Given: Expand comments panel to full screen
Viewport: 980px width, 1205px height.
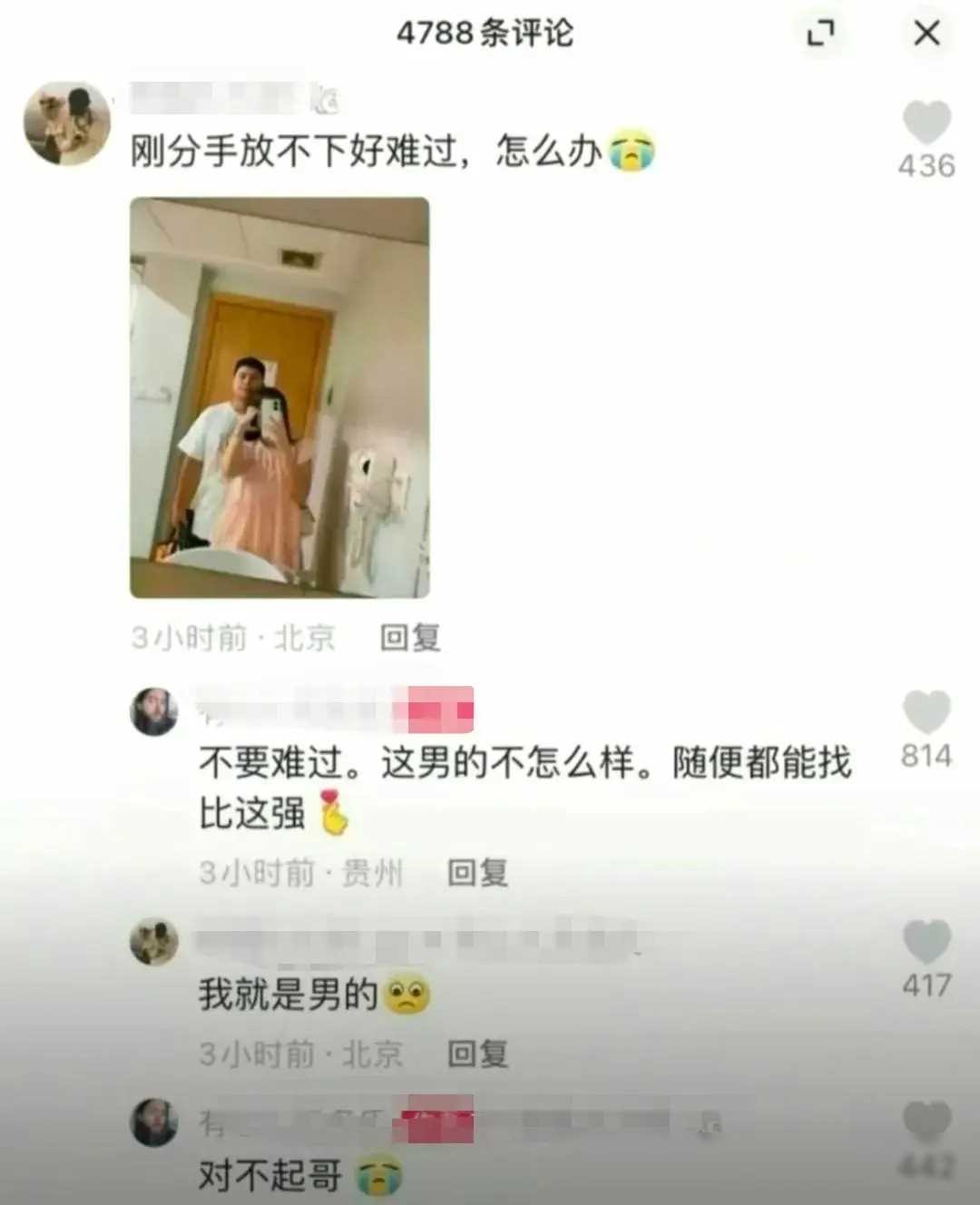Looking at the screenshot, I should click(x=820, y=34).
